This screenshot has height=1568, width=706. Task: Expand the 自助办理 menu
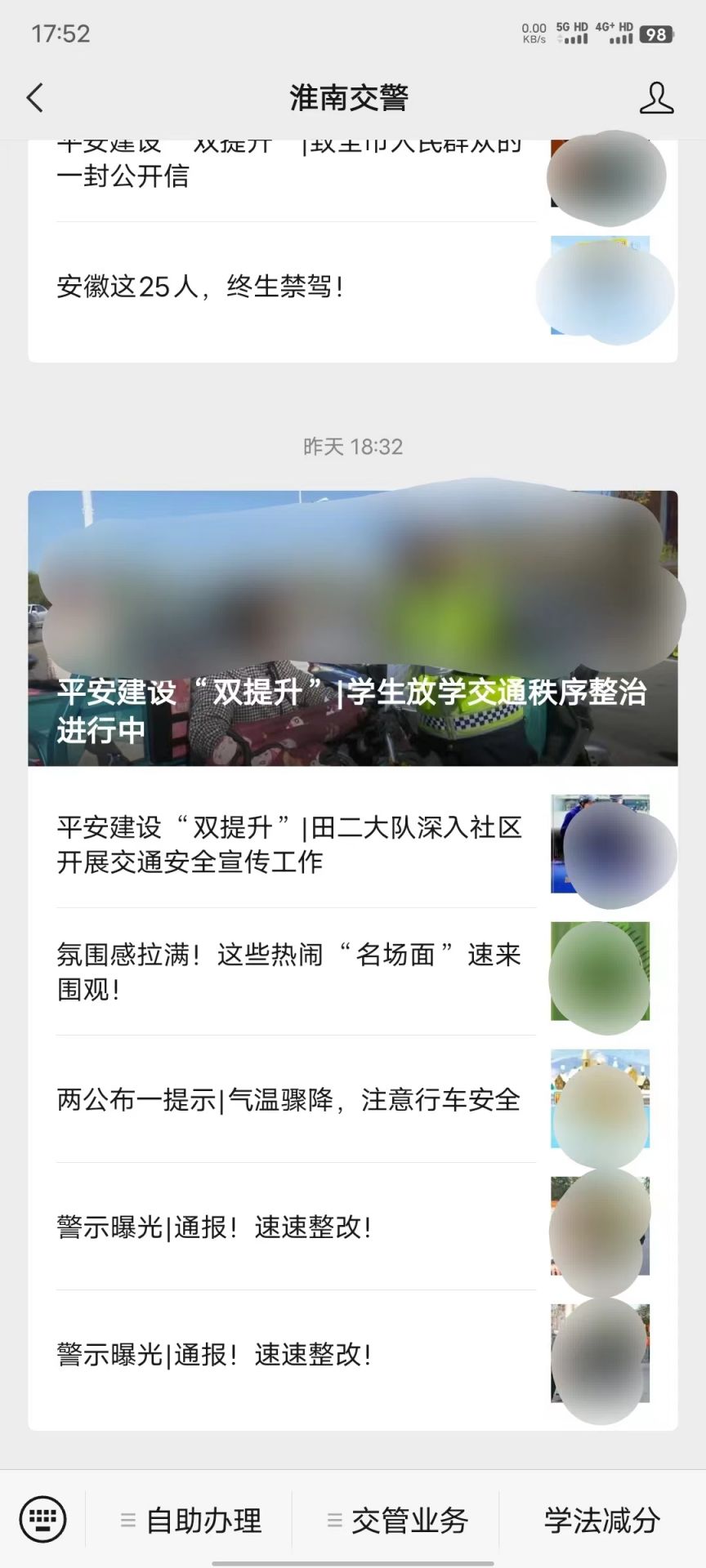191,1521
